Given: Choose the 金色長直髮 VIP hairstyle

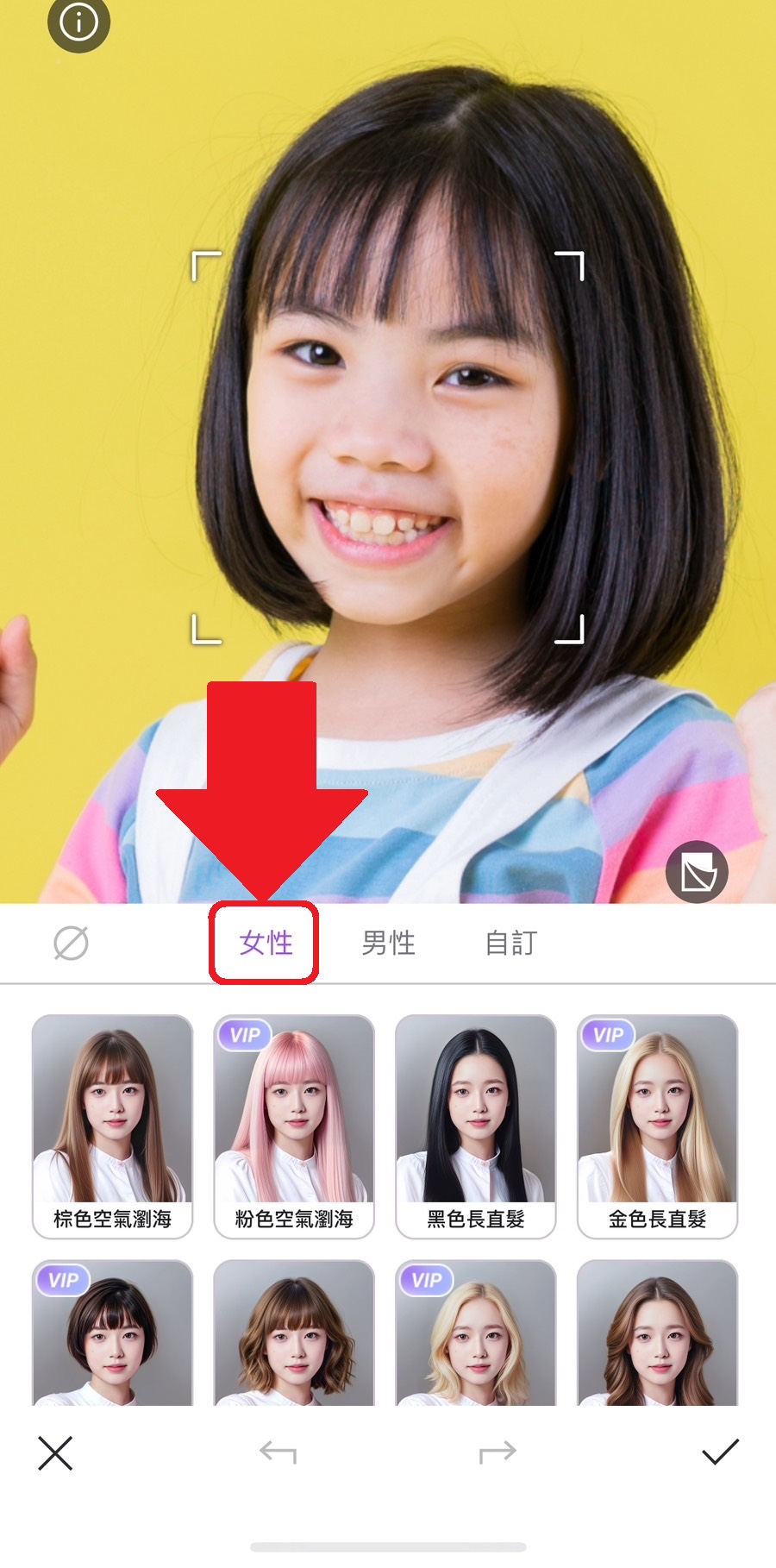Looking at the screenshot, I should pyautogui.click(x=657, y=1126).
